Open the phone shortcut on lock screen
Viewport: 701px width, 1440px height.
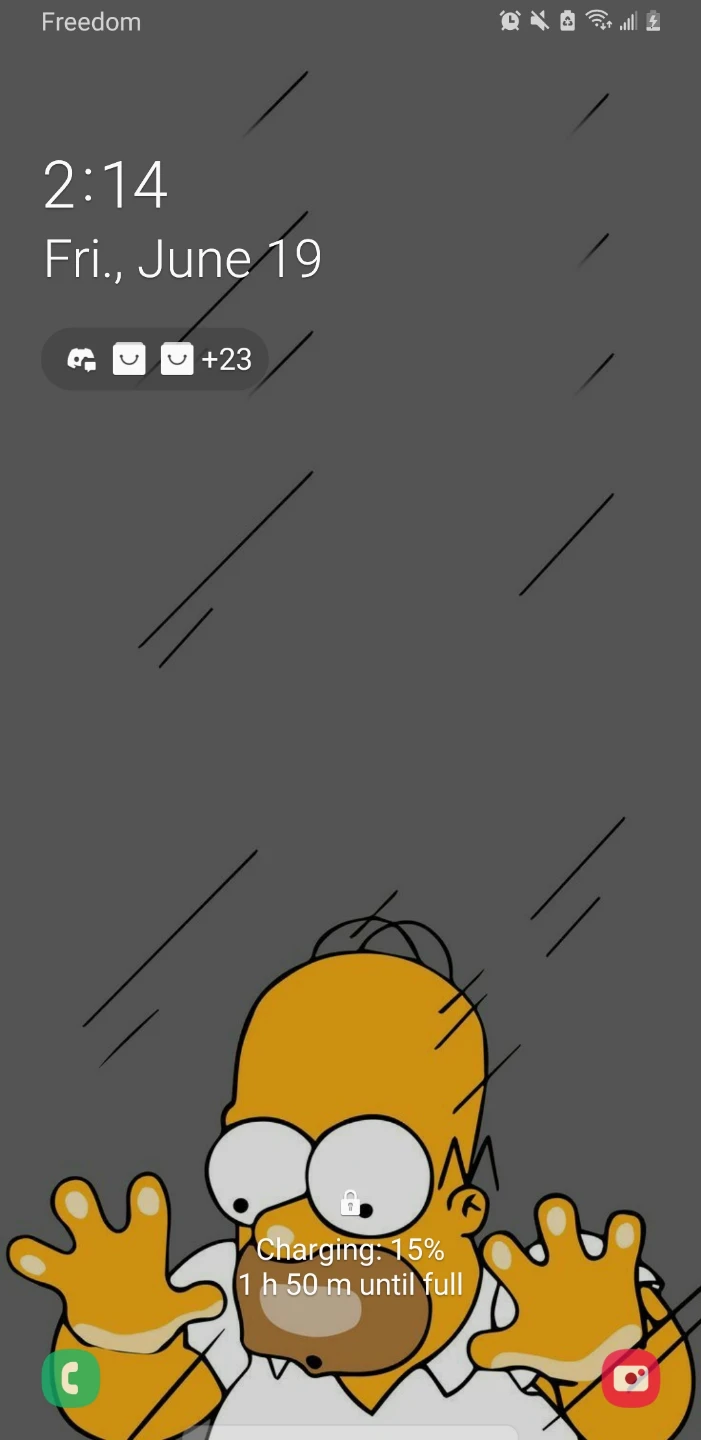pos(70,1379)
